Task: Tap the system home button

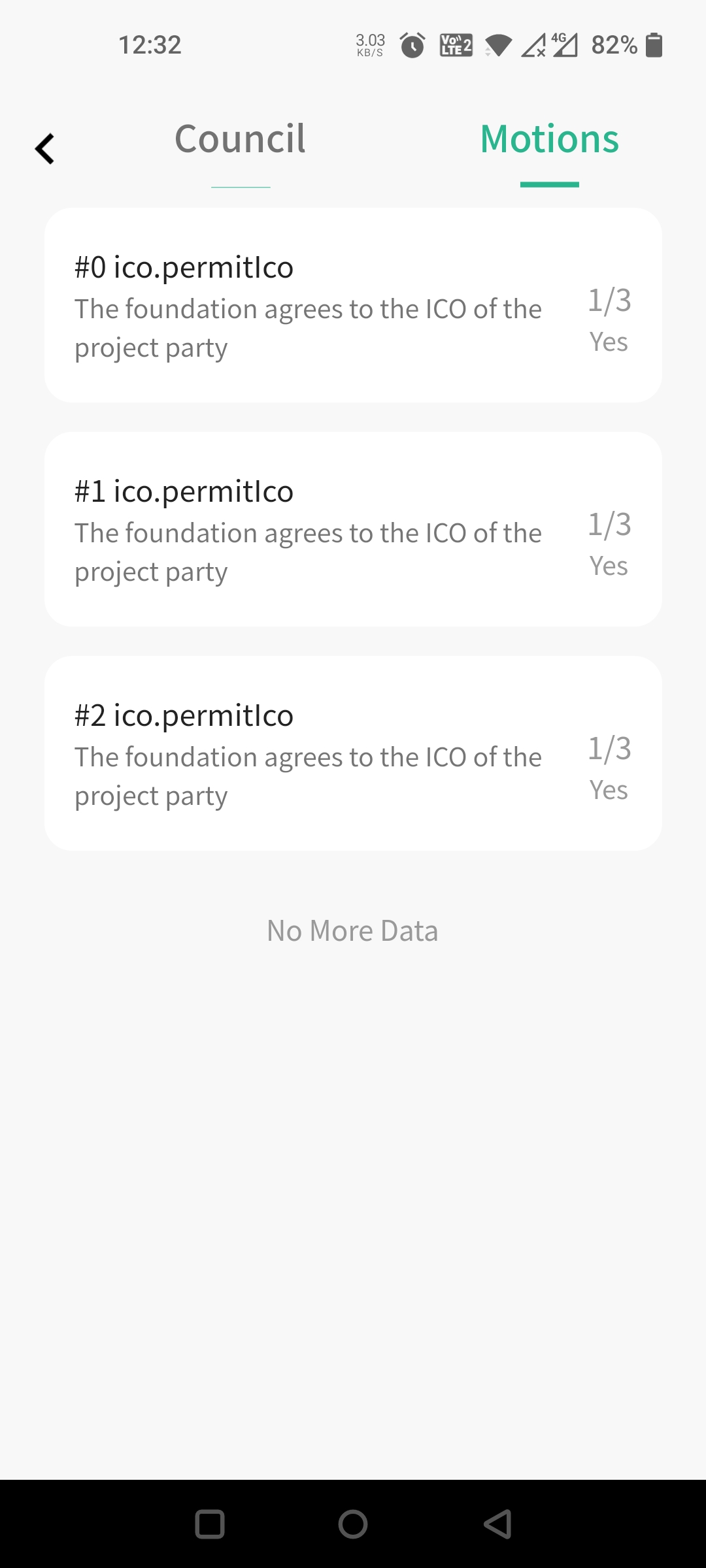Action: click(x=353, y=1524)
